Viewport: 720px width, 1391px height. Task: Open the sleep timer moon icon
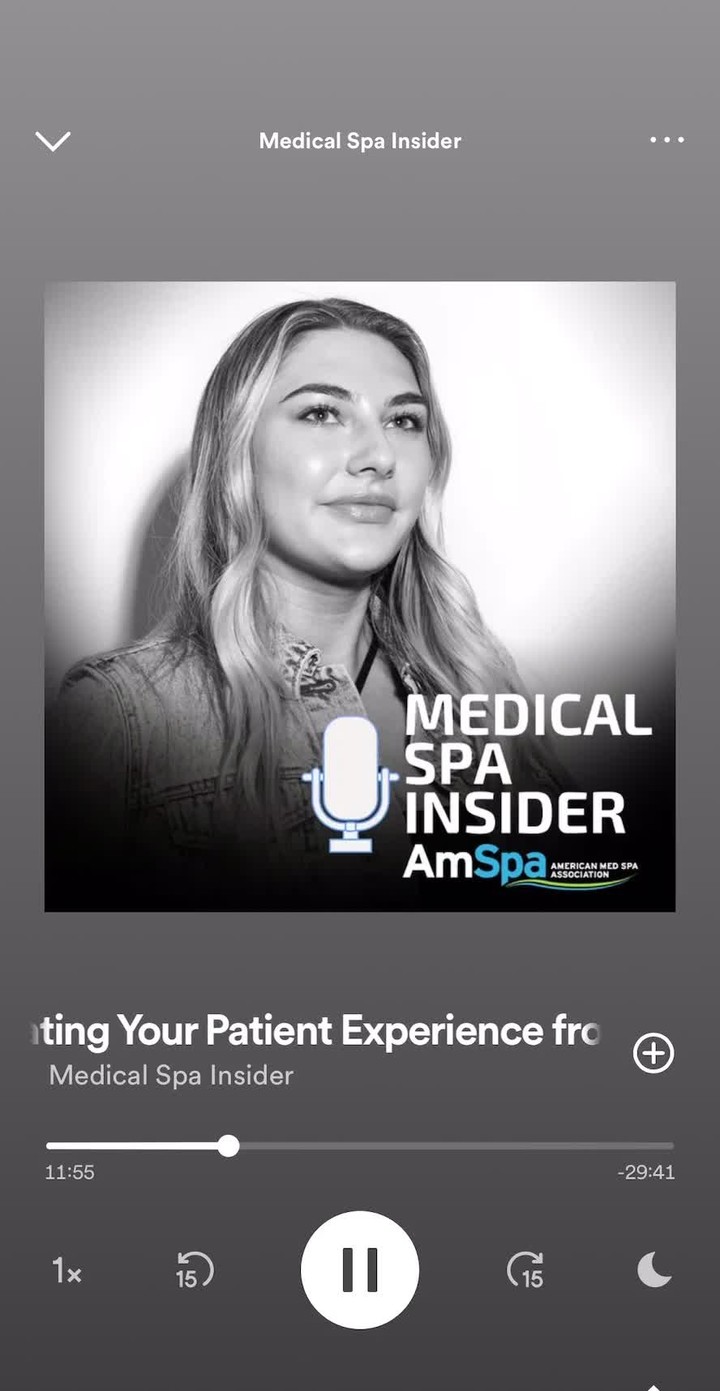coord(654,1270)
